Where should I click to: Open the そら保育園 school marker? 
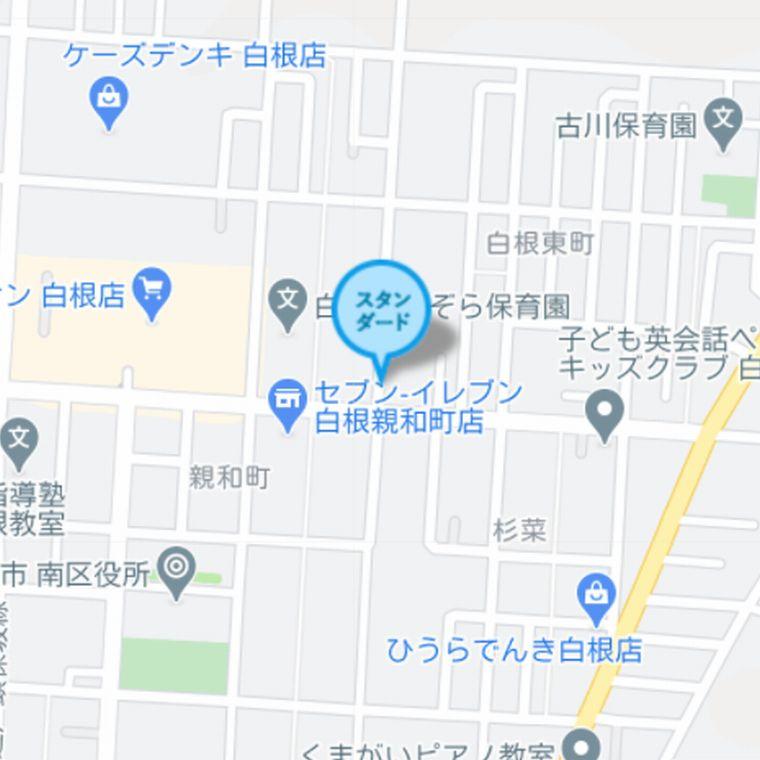288,301
